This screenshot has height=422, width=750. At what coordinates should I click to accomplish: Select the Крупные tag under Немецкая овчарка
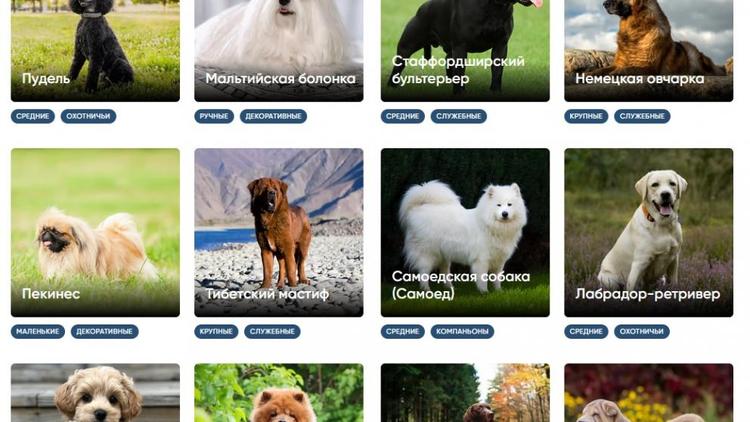(x=586, y=116)
